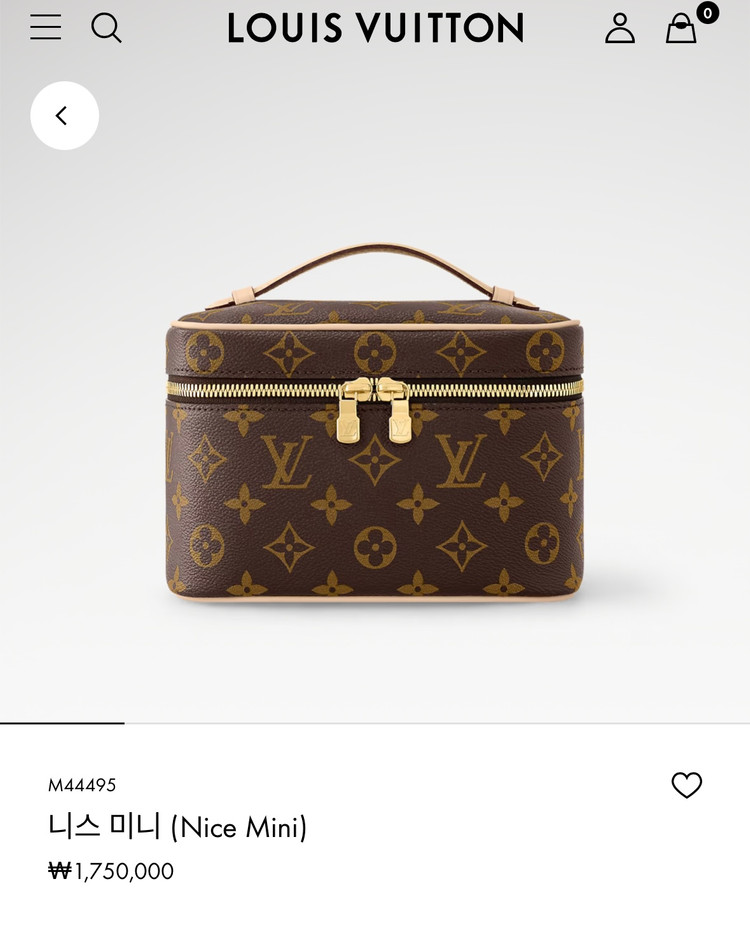Image resolution: width=750 pixels, height=950 pixels.
Task: Go back with the round arrow button
Action: pyautogui.click(x=64, y=116)
